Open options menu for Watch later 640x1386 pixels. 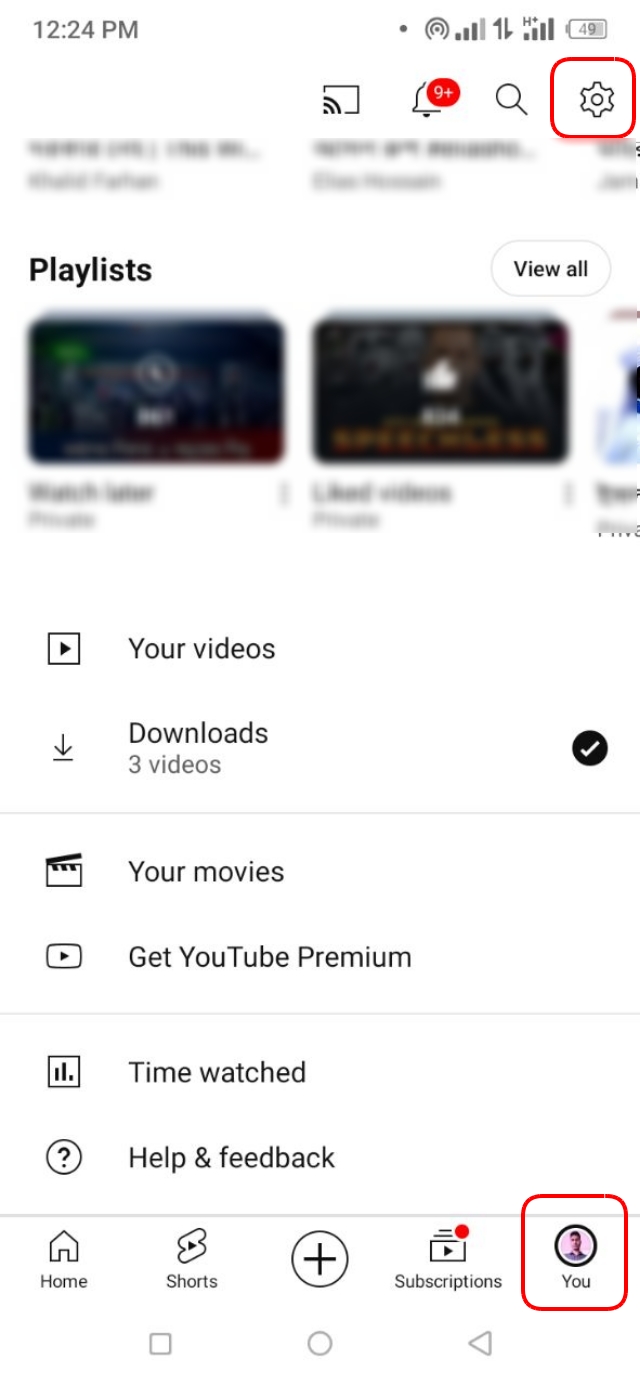pyautogui.click(x=284, y=493)
